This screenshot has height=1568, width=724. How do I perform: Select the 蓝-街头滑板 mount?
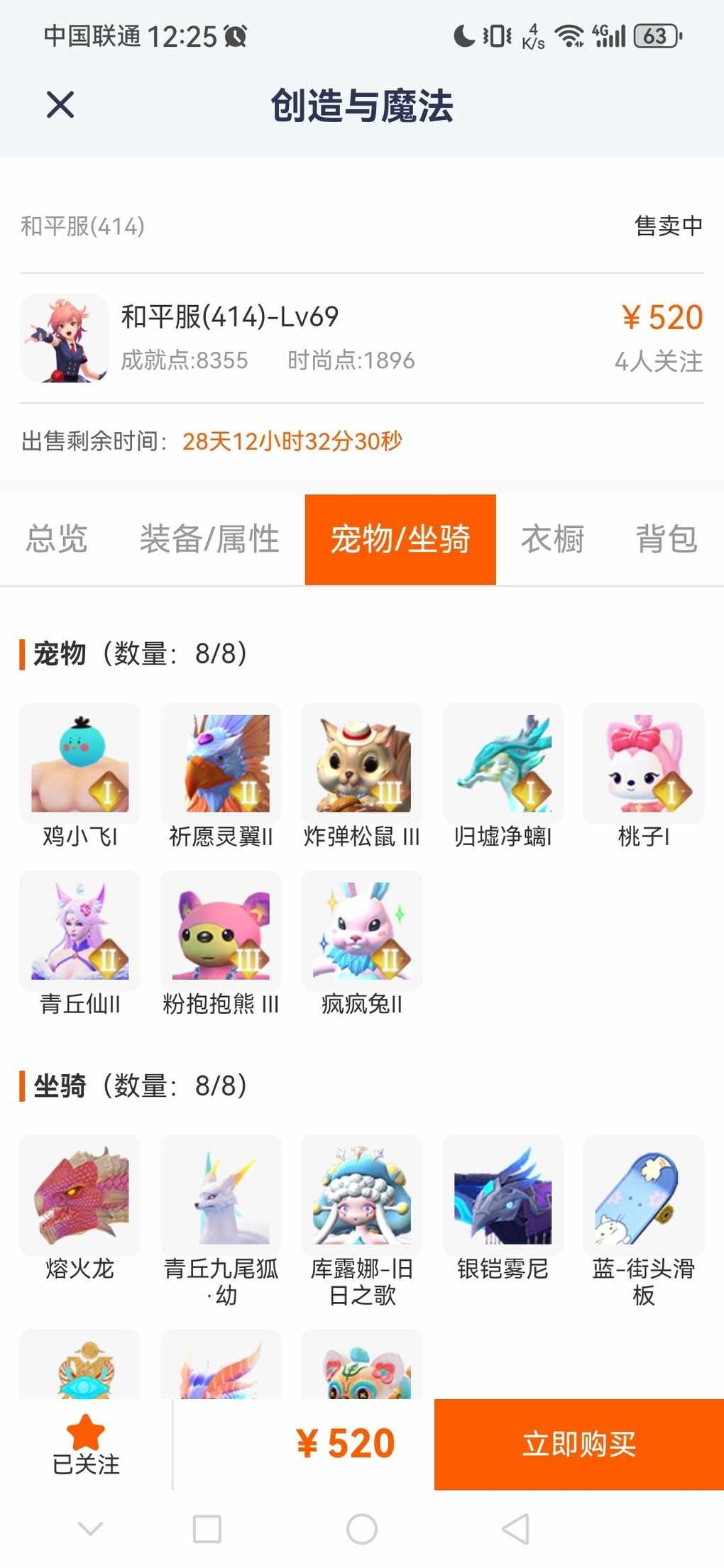(x=643, y=1196)
